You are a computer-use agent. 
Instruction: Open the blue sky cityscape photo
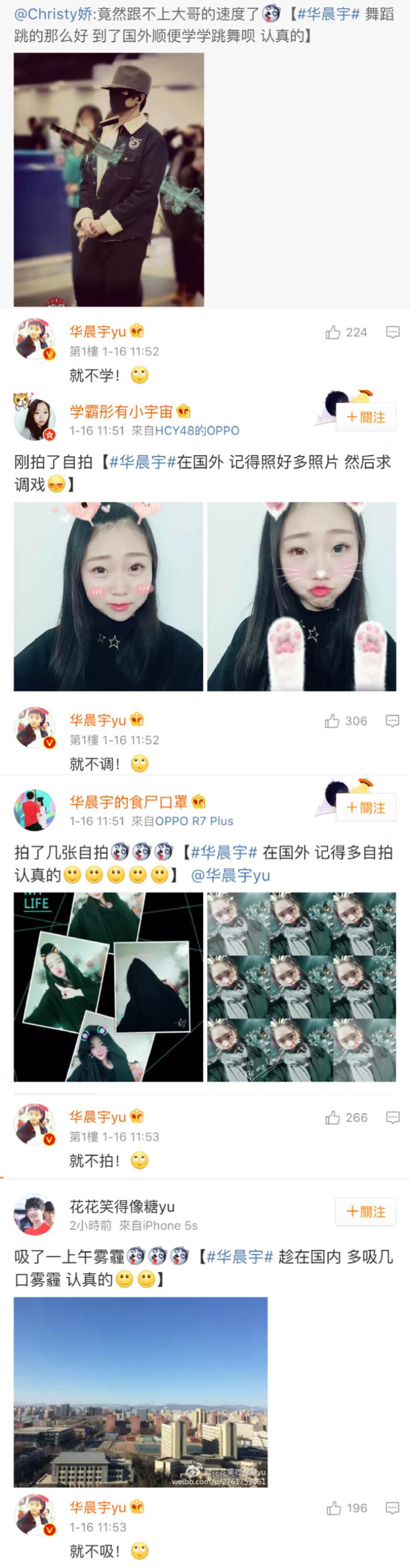coord(141,1392)
